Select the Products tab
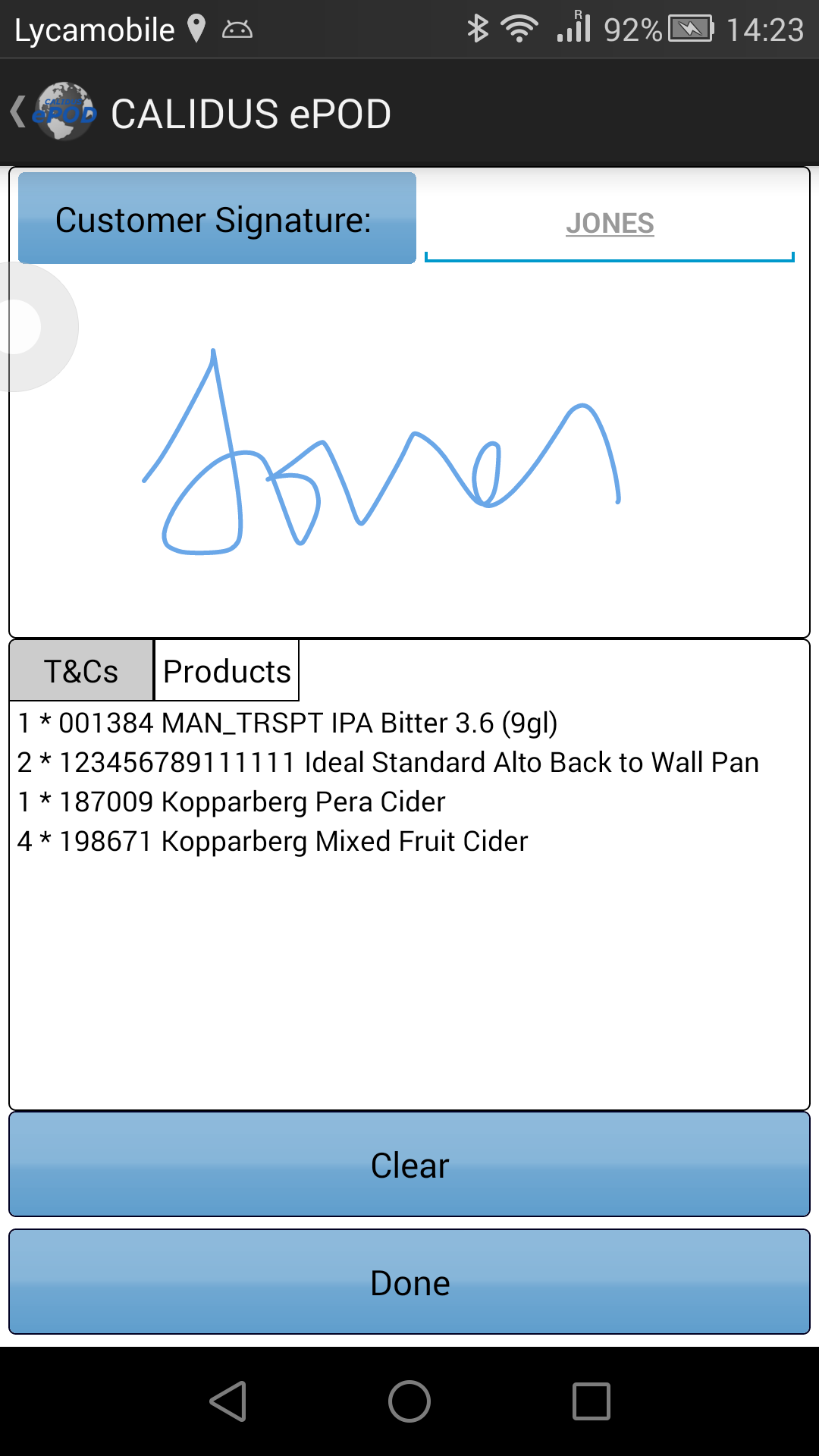This screenshot has height=1456, width=819. [227, 671]
